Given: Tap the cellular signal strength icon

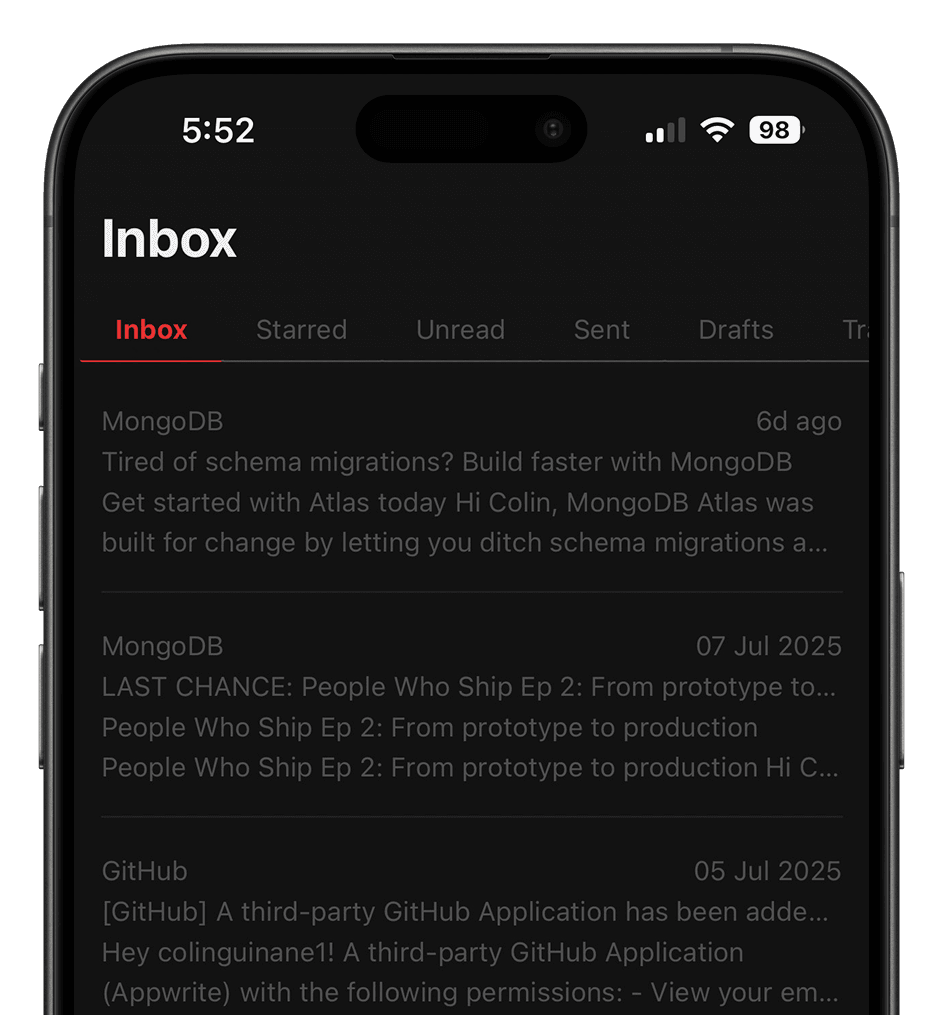Looking at the screenshot, I should point(663,129).
